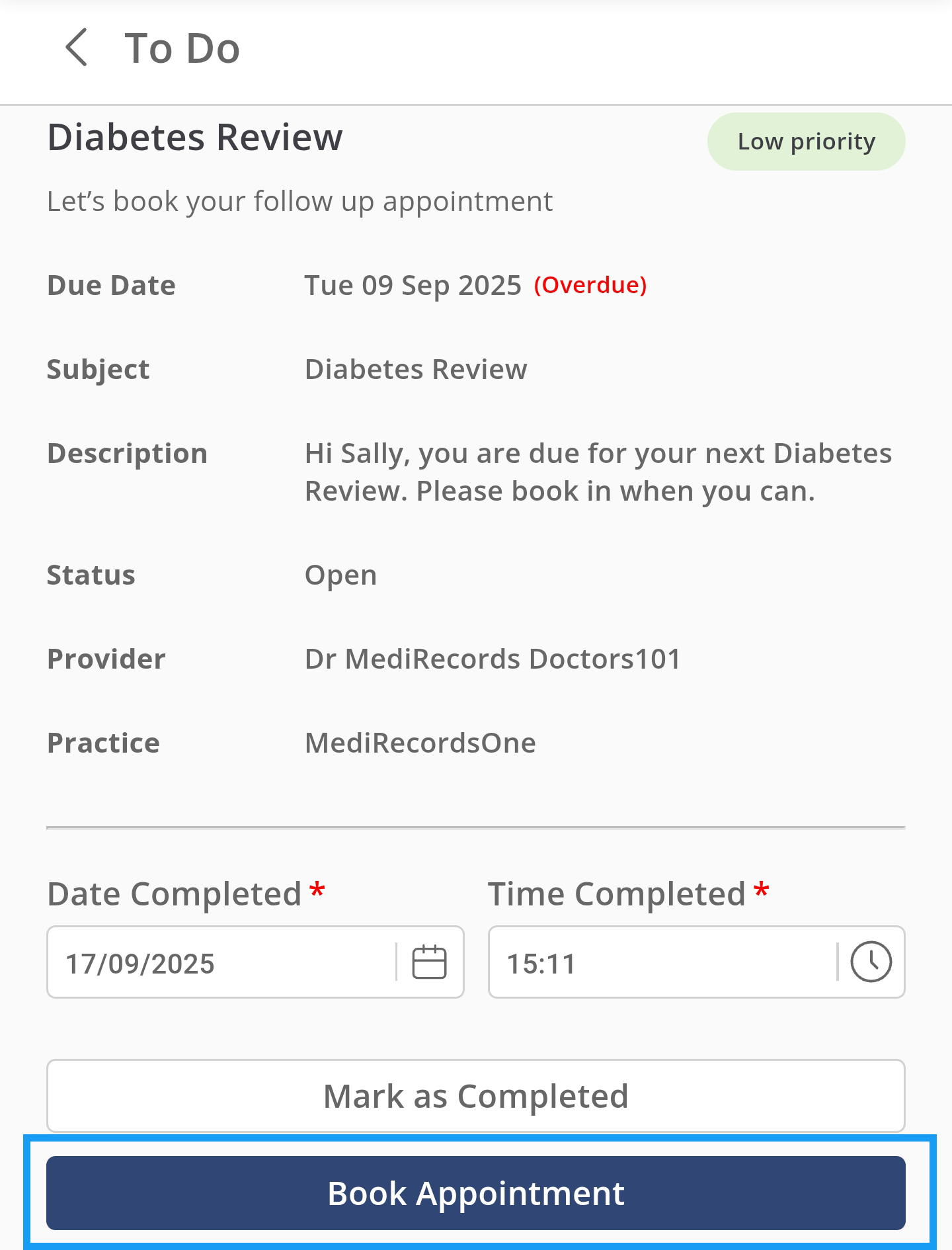This screenshot has width=952, height=1250.
Task: Tap the Date Completed field
Action: click(221, 963)
